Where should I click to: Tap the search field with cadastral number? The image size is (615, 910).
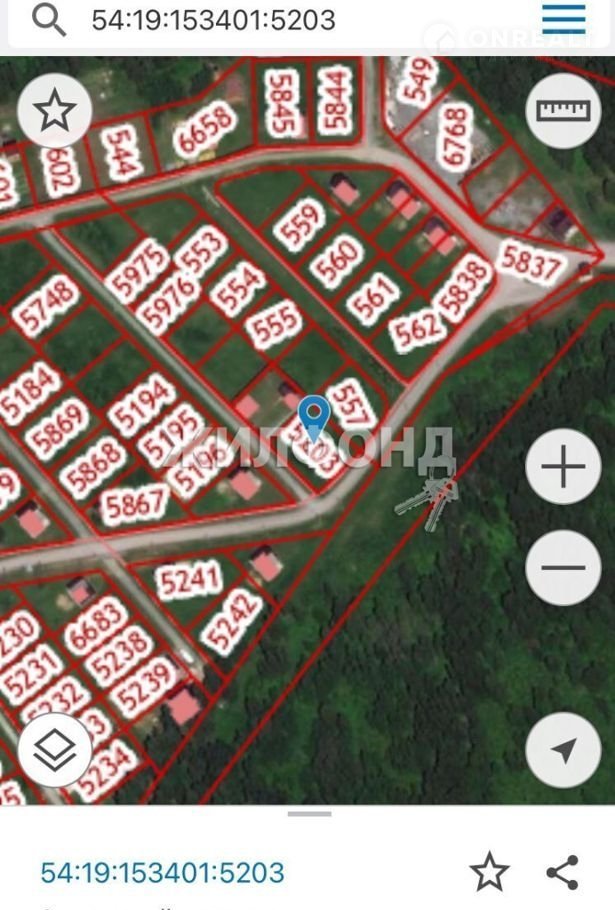tap(250, 20)
